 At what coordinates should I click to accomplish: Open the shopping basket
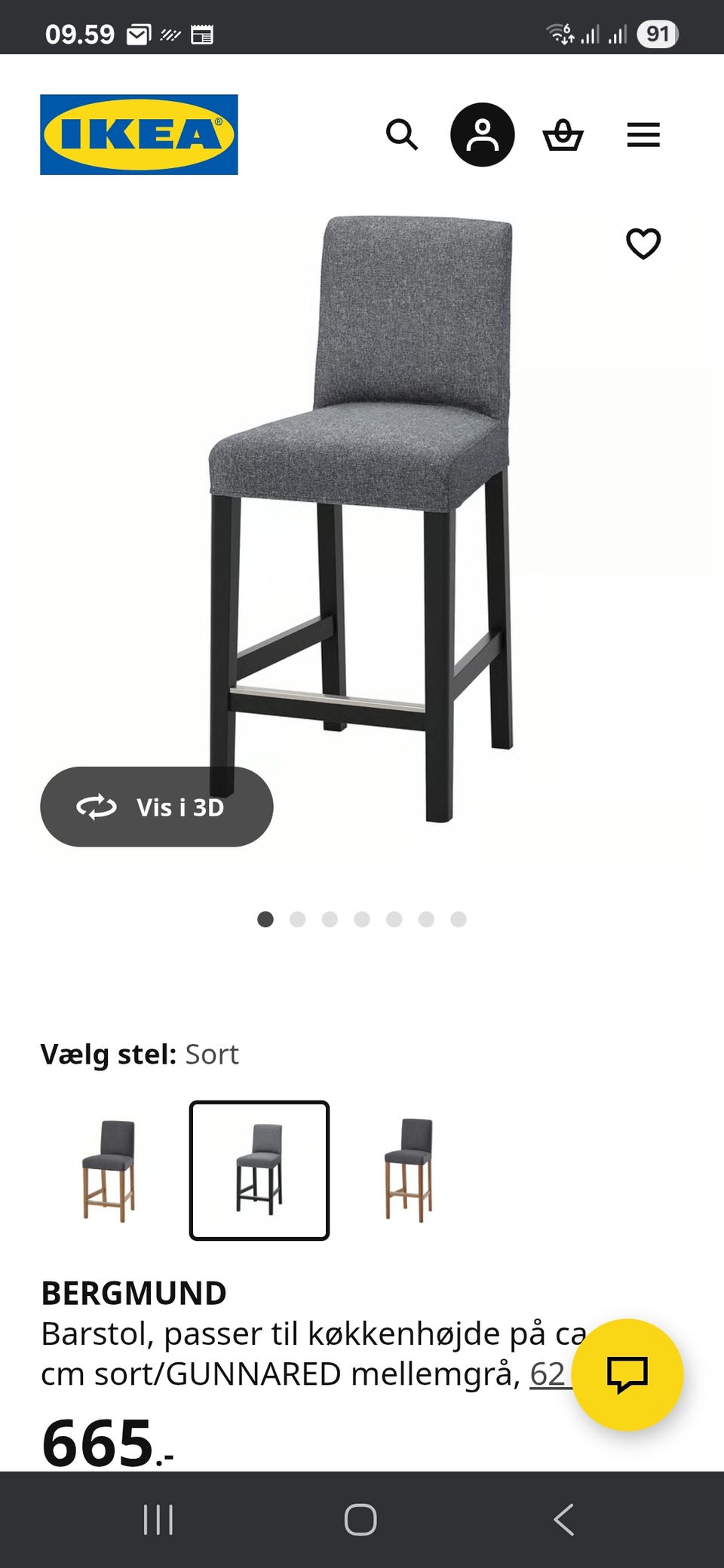[563, 134]
